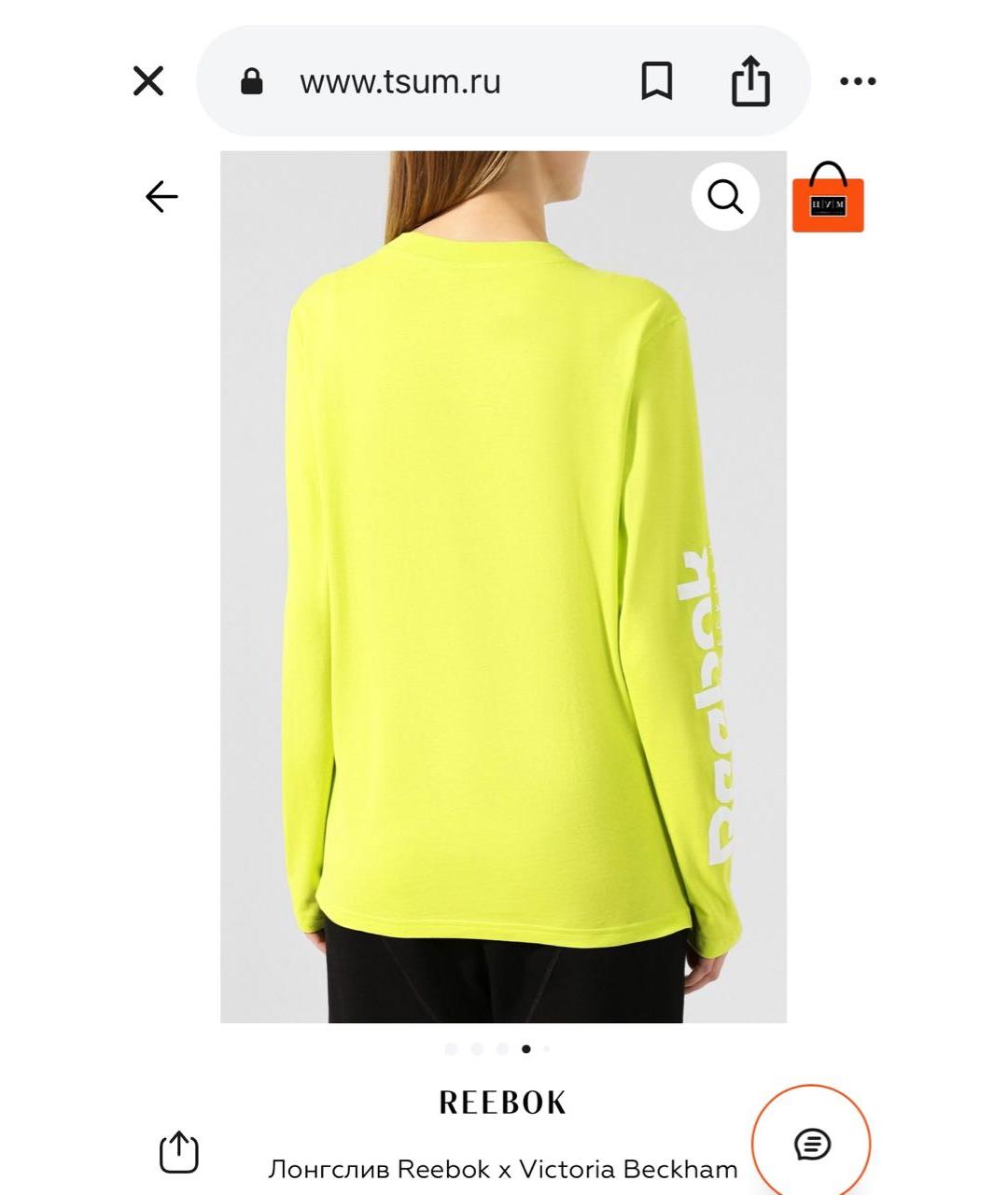1008x1195 pixels.
Task: Share this Reebok product
Action: [179, 1152]
